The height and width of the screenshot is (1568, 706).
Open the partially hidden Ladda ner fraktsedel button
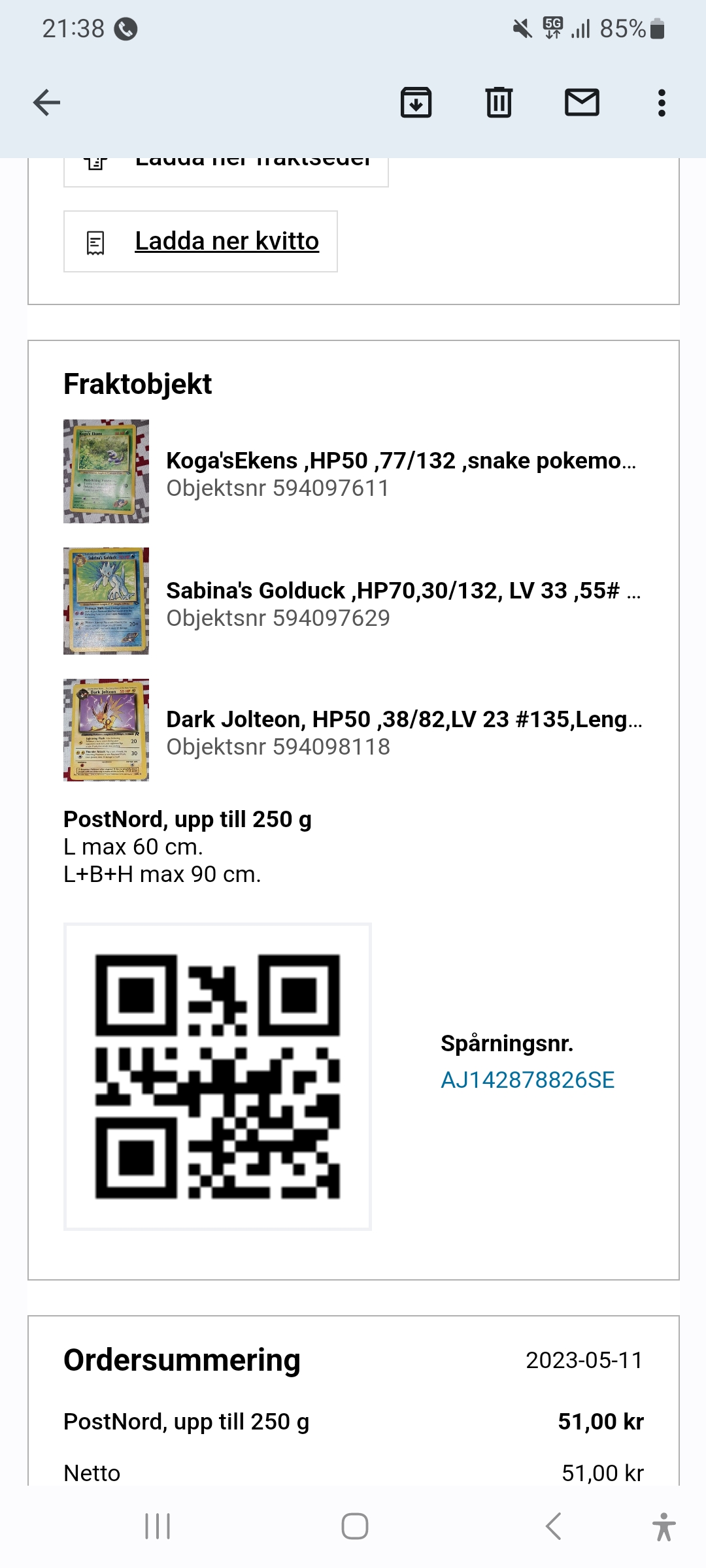226,171
